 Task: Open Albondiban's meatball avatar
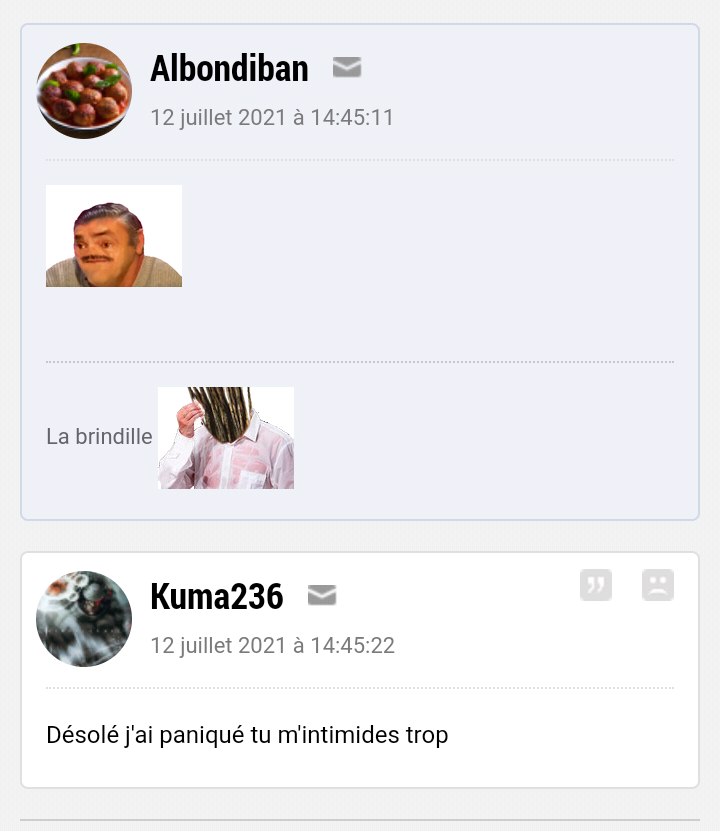click(84, 91)
